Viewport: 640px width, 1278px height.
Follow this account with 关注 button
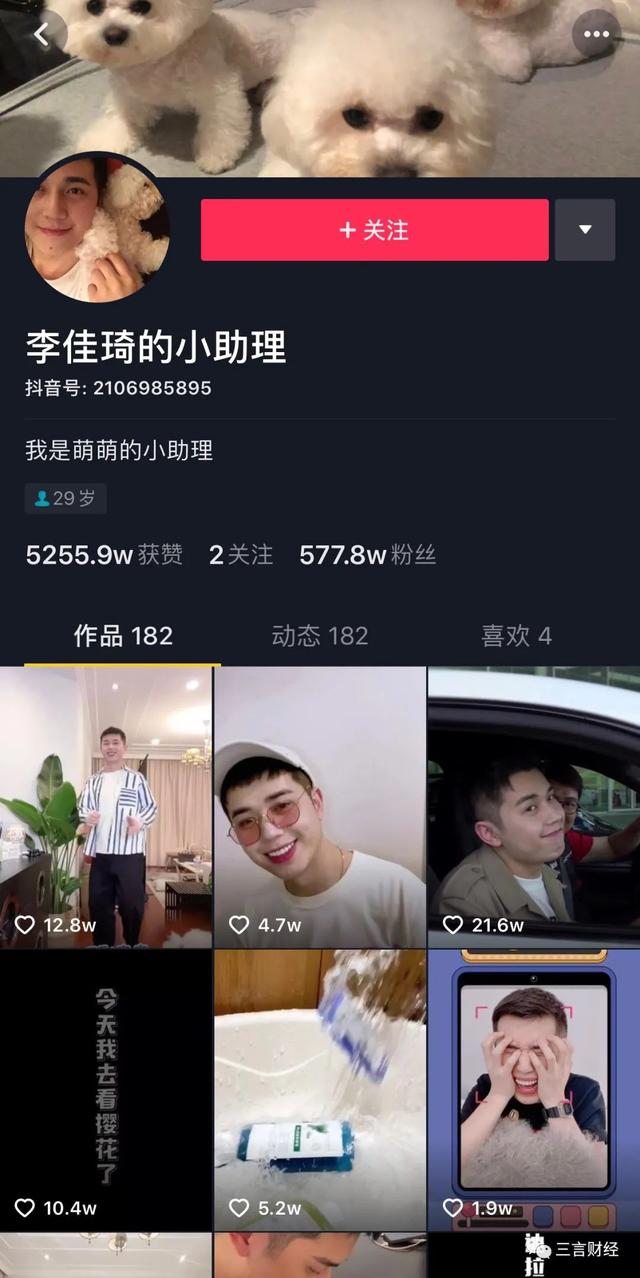click(x=374, y=230)
